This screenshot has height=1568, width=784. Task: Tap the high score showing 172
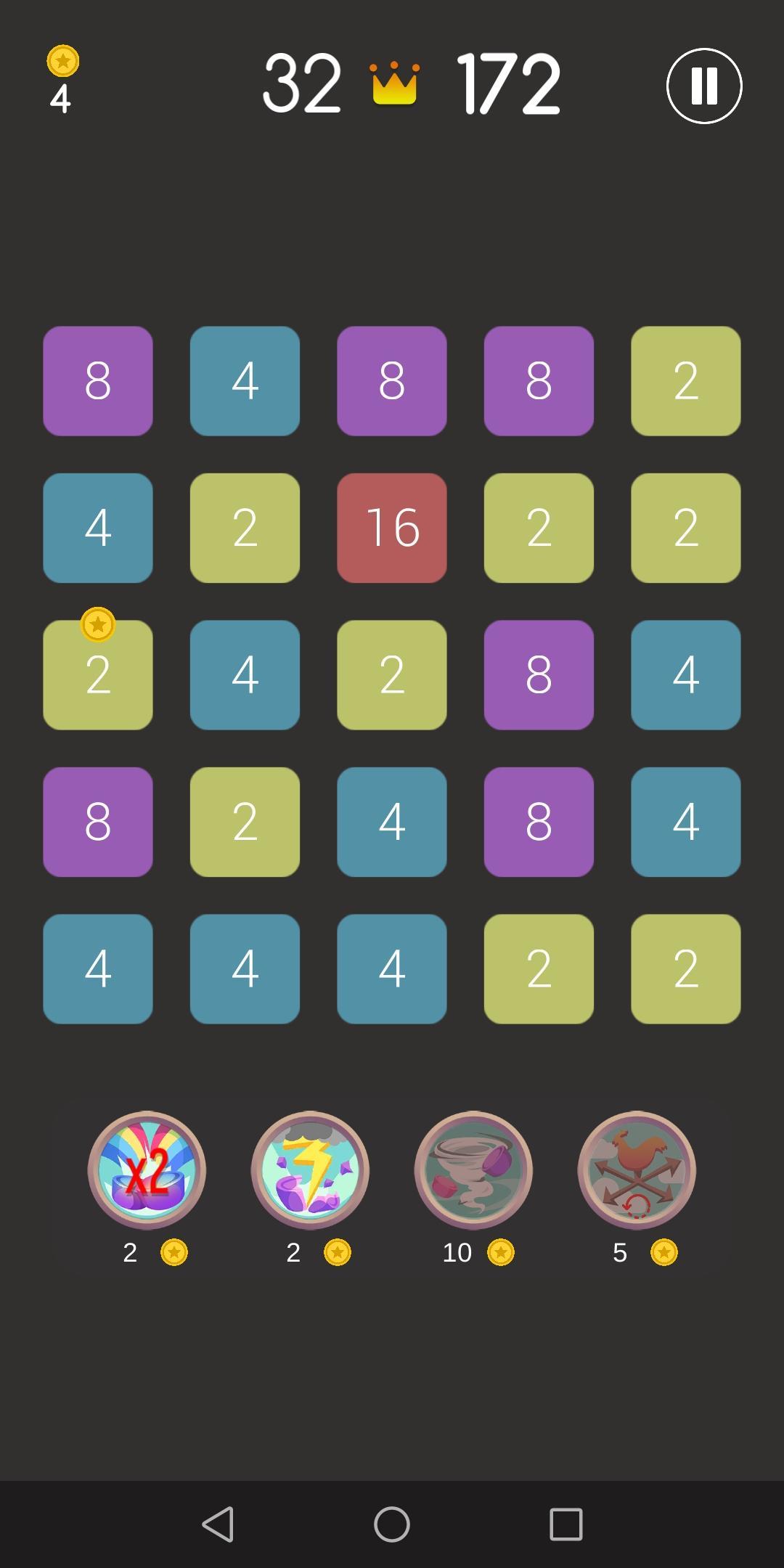(x=508, y=83)
